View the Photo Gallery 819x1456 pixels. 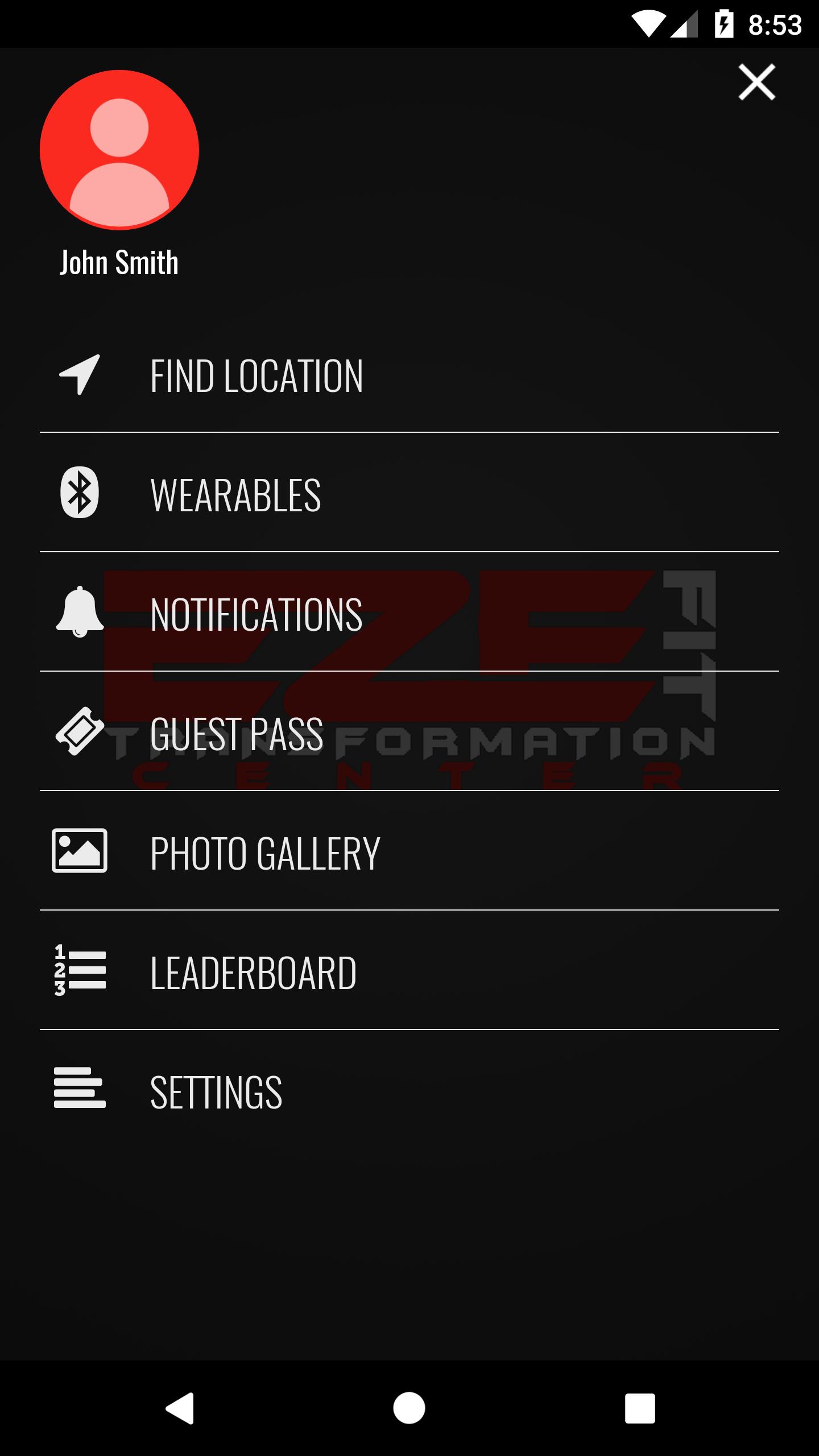pyautogui.click(x=409, y=851)
